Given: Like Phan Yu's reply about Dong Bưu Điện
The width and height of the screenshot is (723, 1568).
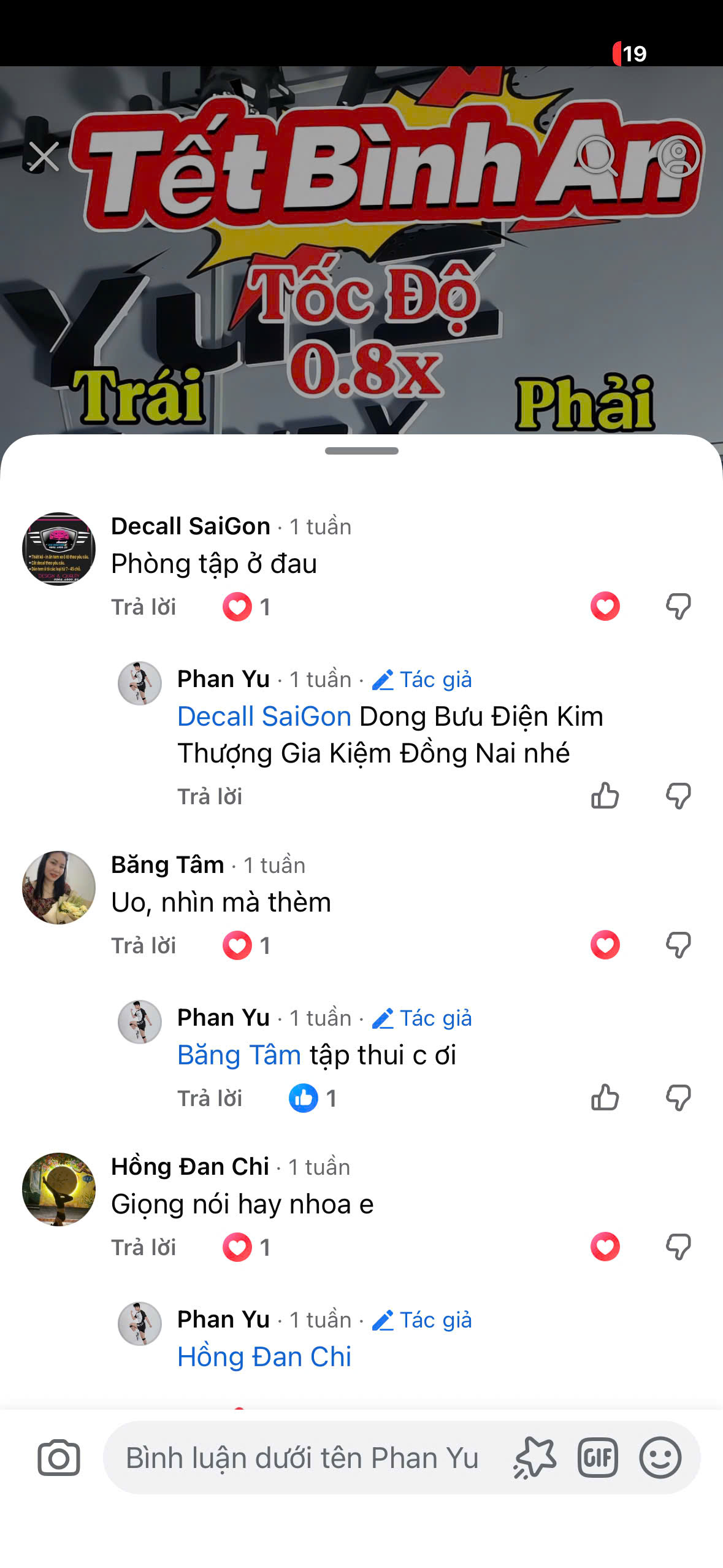Looking at the screenshot, I should [x=605, y=796].
